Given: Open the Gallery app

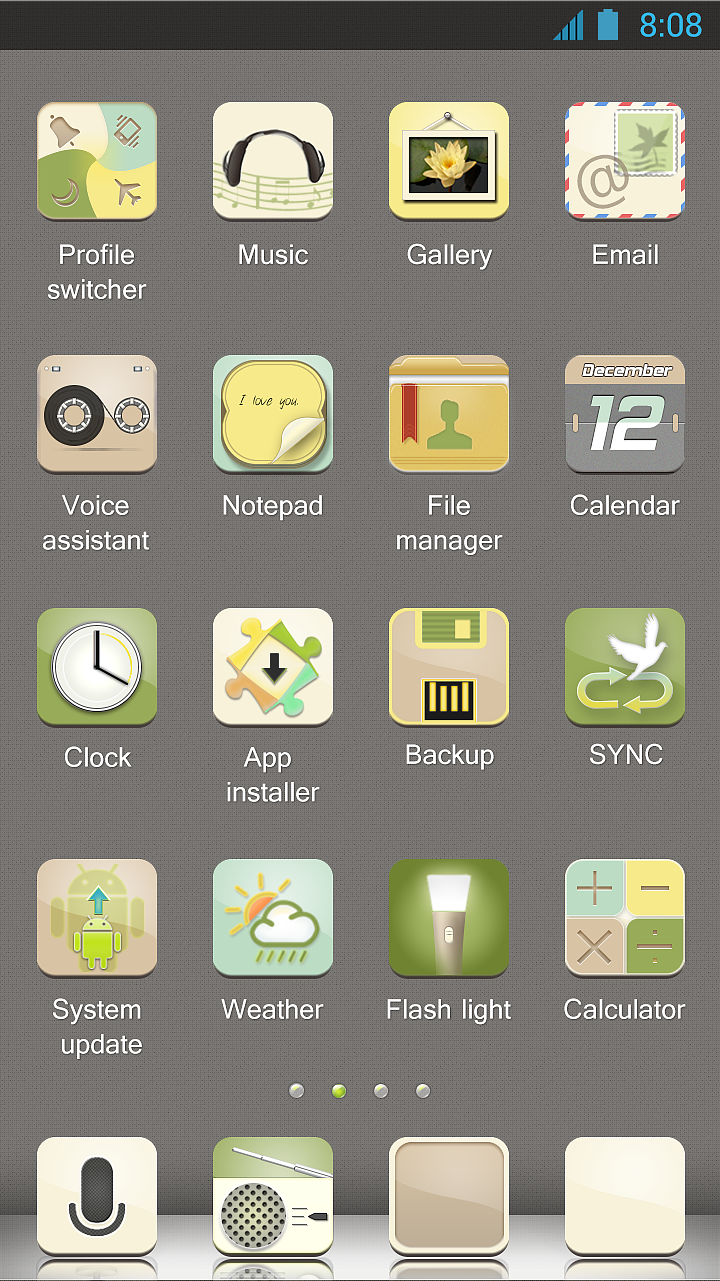Looking at the screenshot, I should [x=449, y=162].
